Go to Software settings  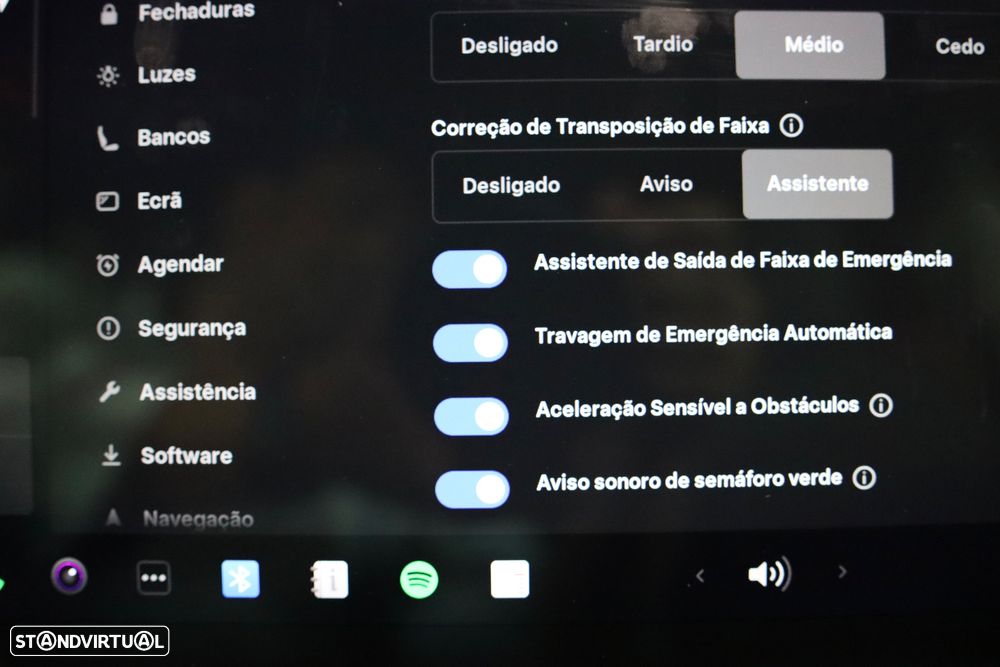click(185, 456)
